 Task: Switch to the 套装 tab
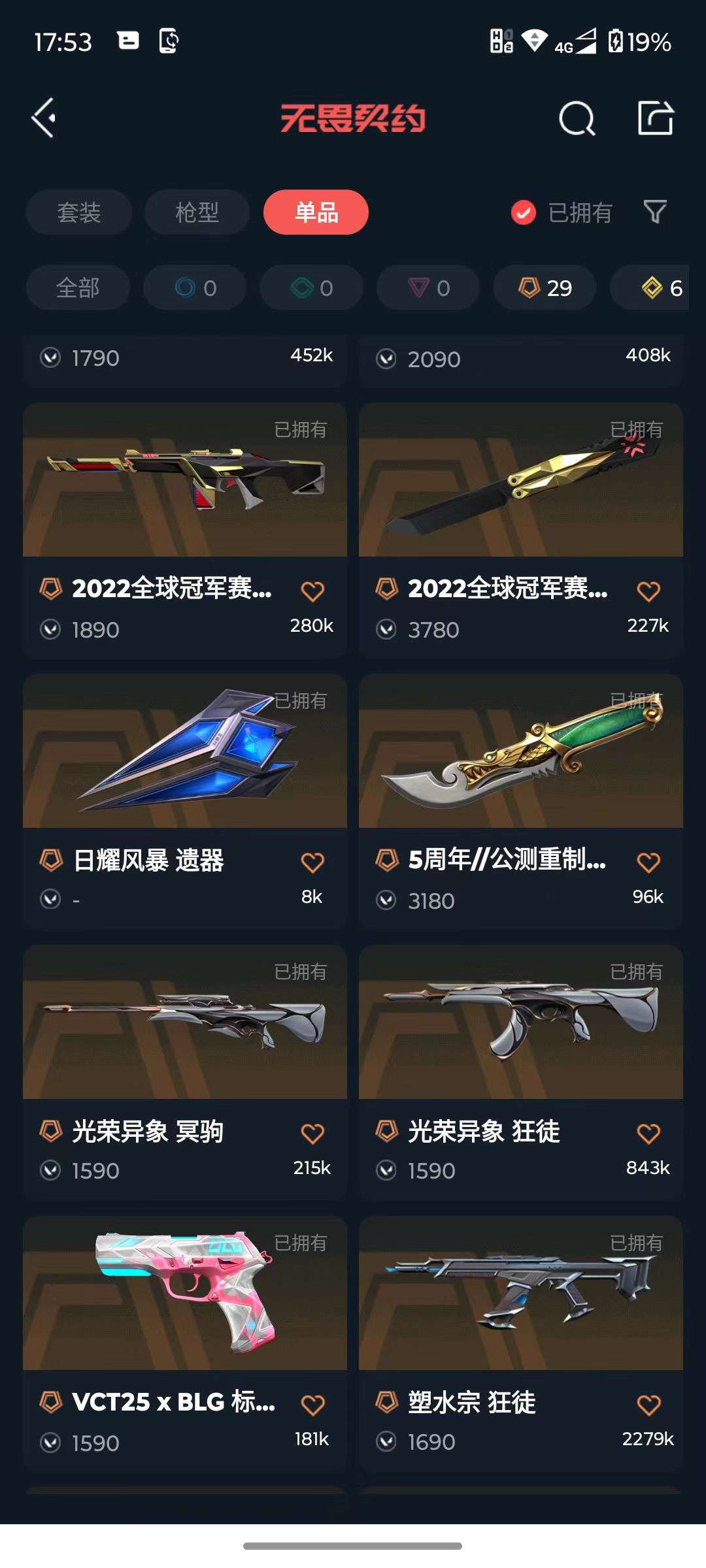pos(78,212)
